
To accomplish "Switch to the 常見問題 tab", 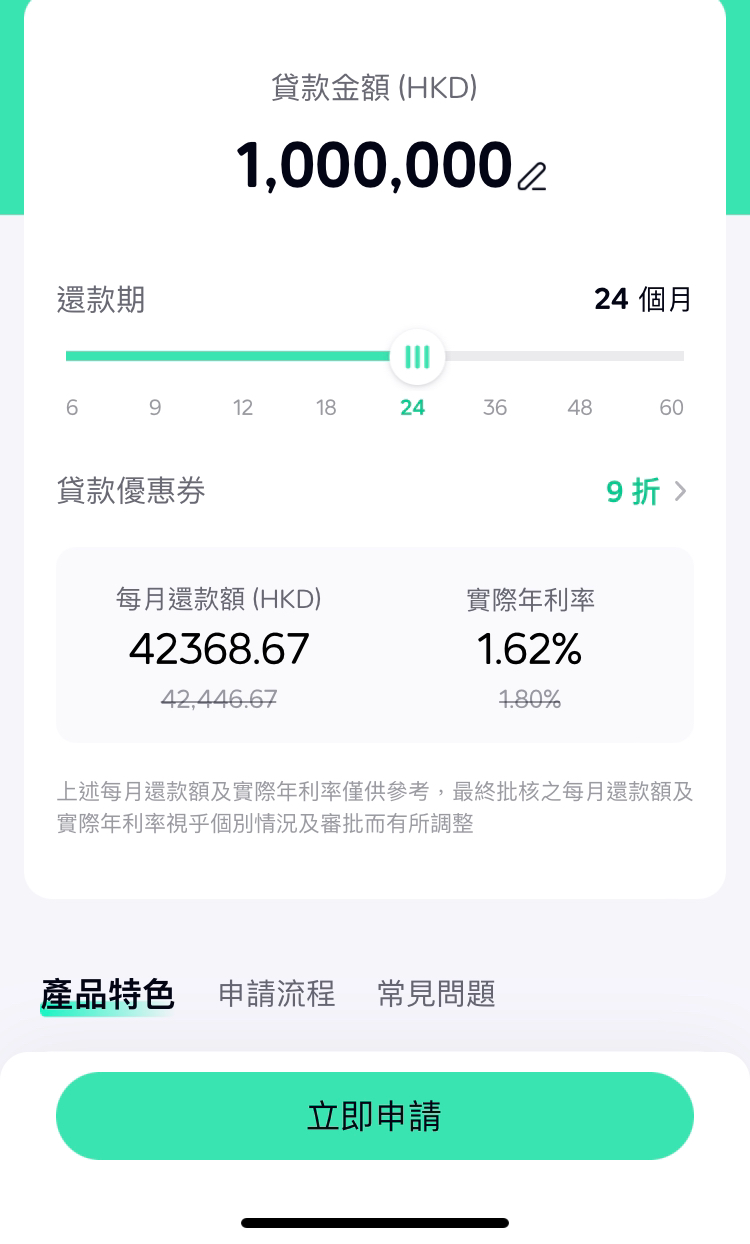I will pyautogui.click(x=436, y=994).
